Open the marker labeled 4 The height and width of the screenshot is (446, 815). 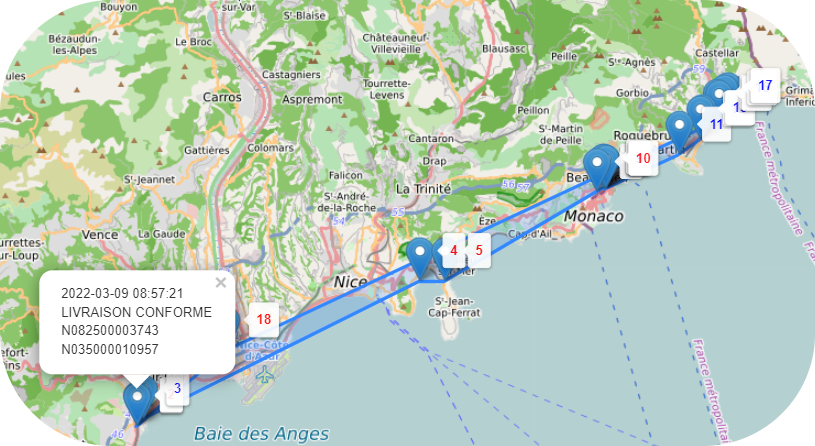tap(453, 250)
